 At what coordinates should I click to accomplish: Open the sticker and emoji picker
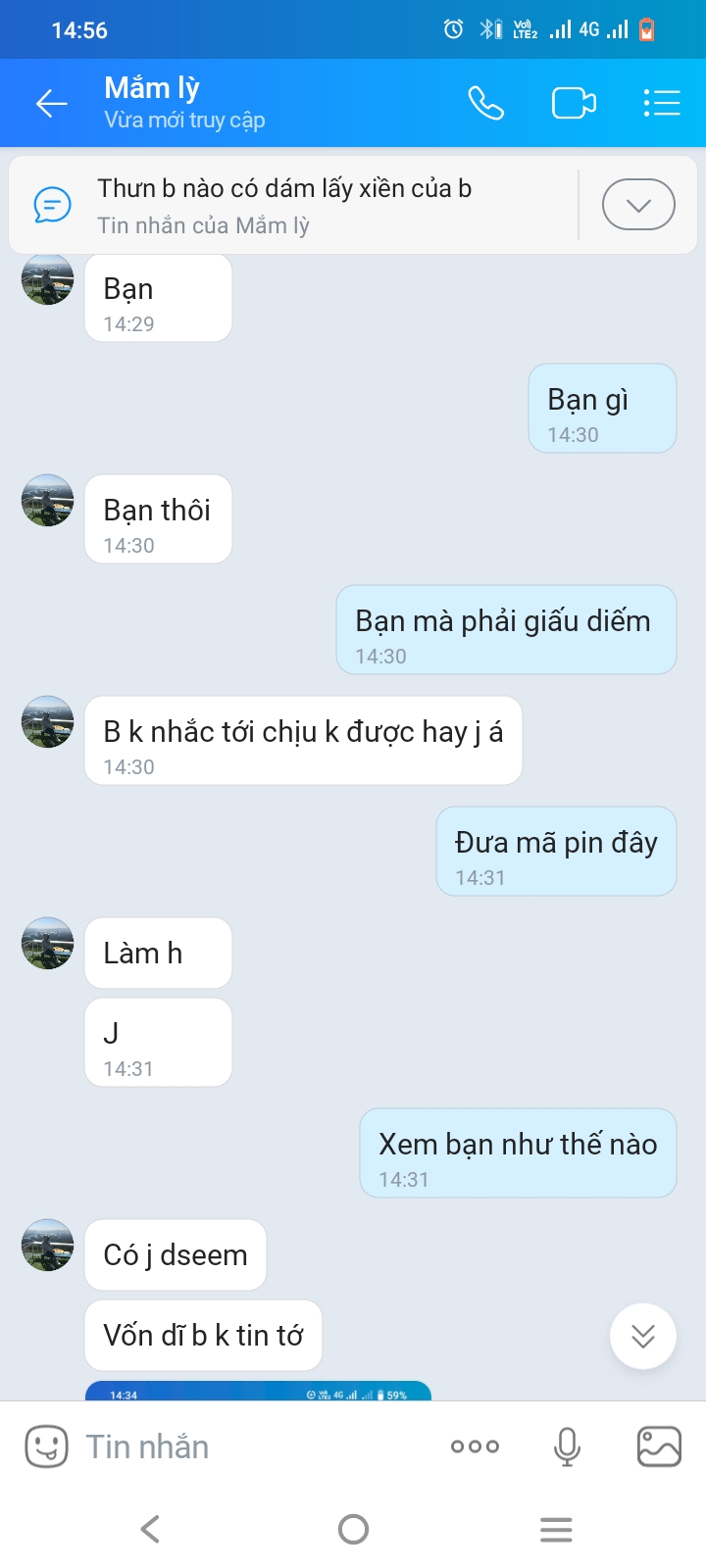(x=46, y=1446)
